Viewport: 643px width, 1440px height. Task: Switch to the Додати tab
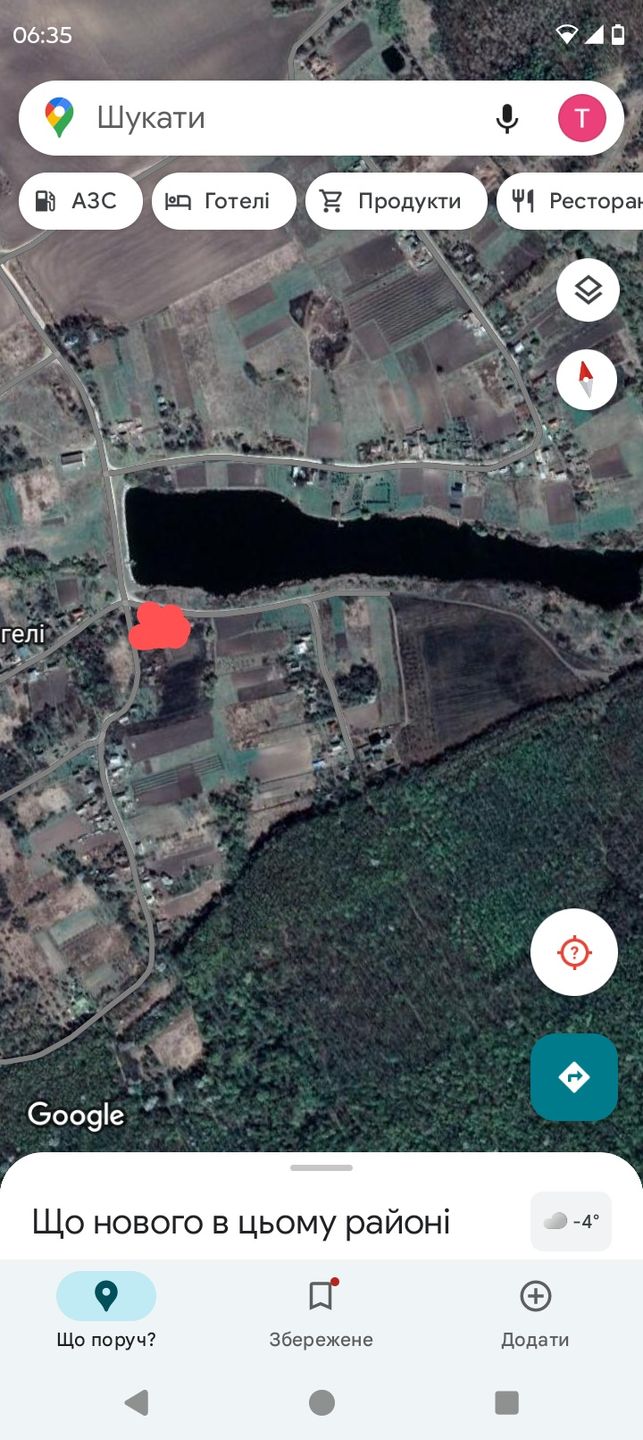pos(535,1311)
